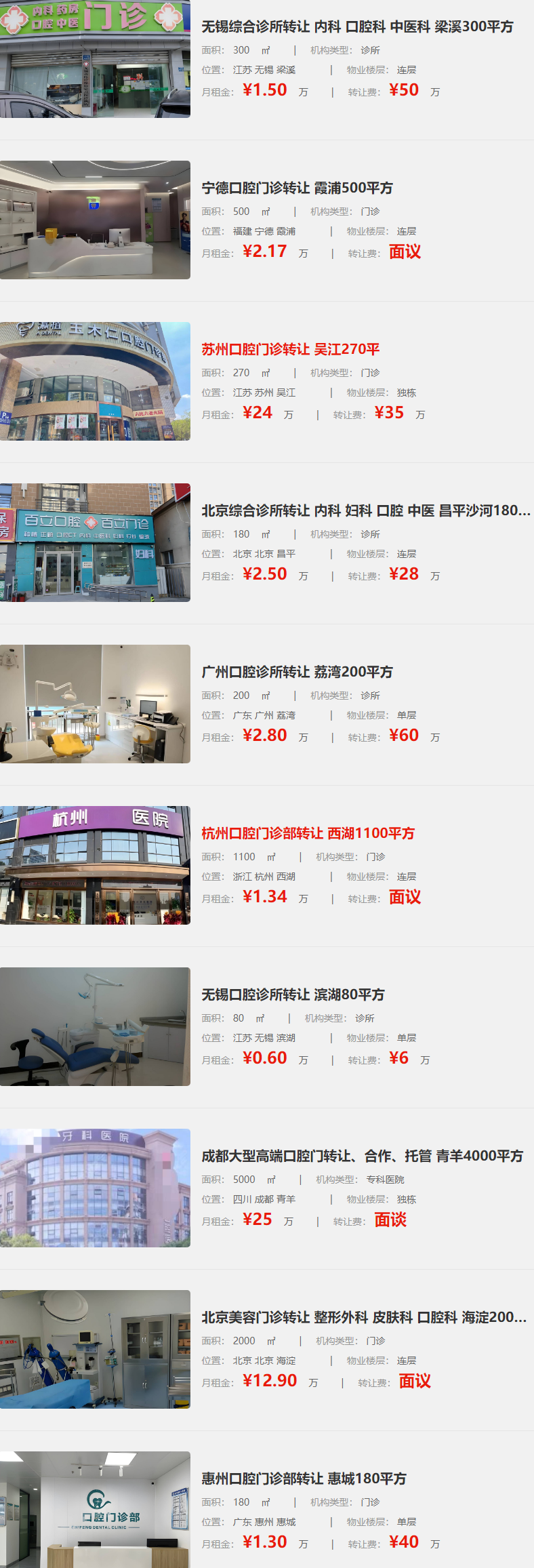This screenshot has height=1568, width=534.
Task: View the 苏州口腔门诊转让 吴江270平 listing
Action: (290, 349)
